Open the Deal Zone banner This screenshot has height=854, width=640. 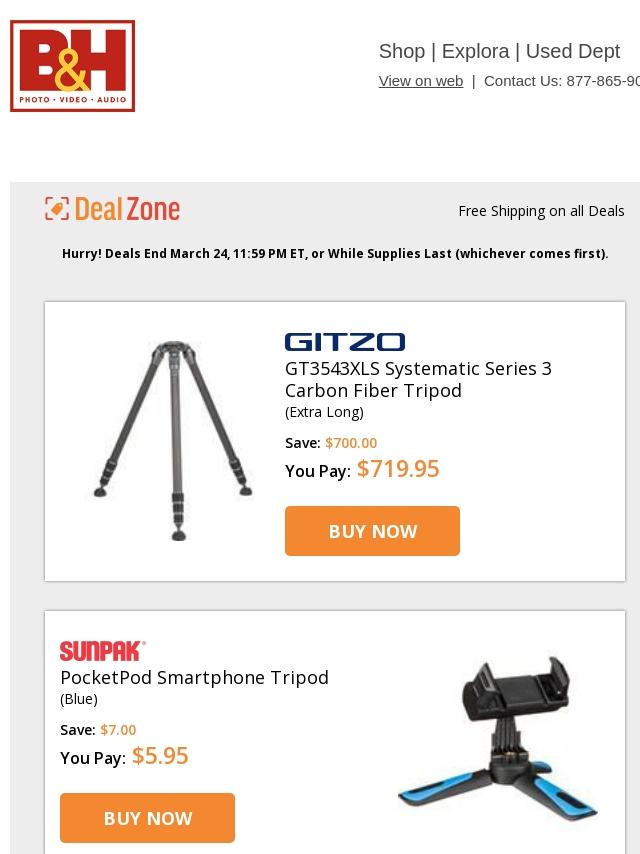[113, 209]
